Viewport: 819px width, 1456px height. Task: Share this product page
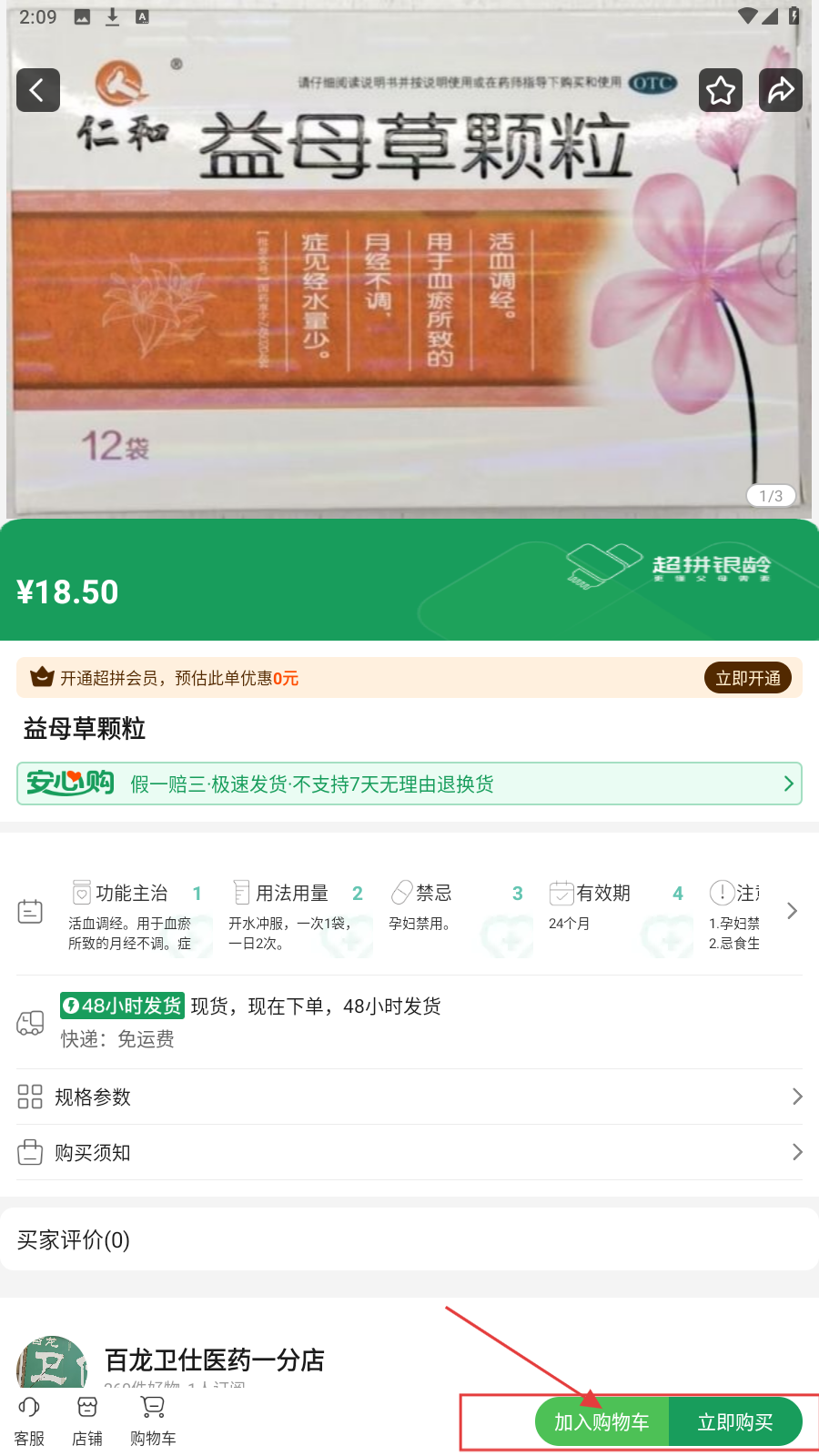click(781, 90)
